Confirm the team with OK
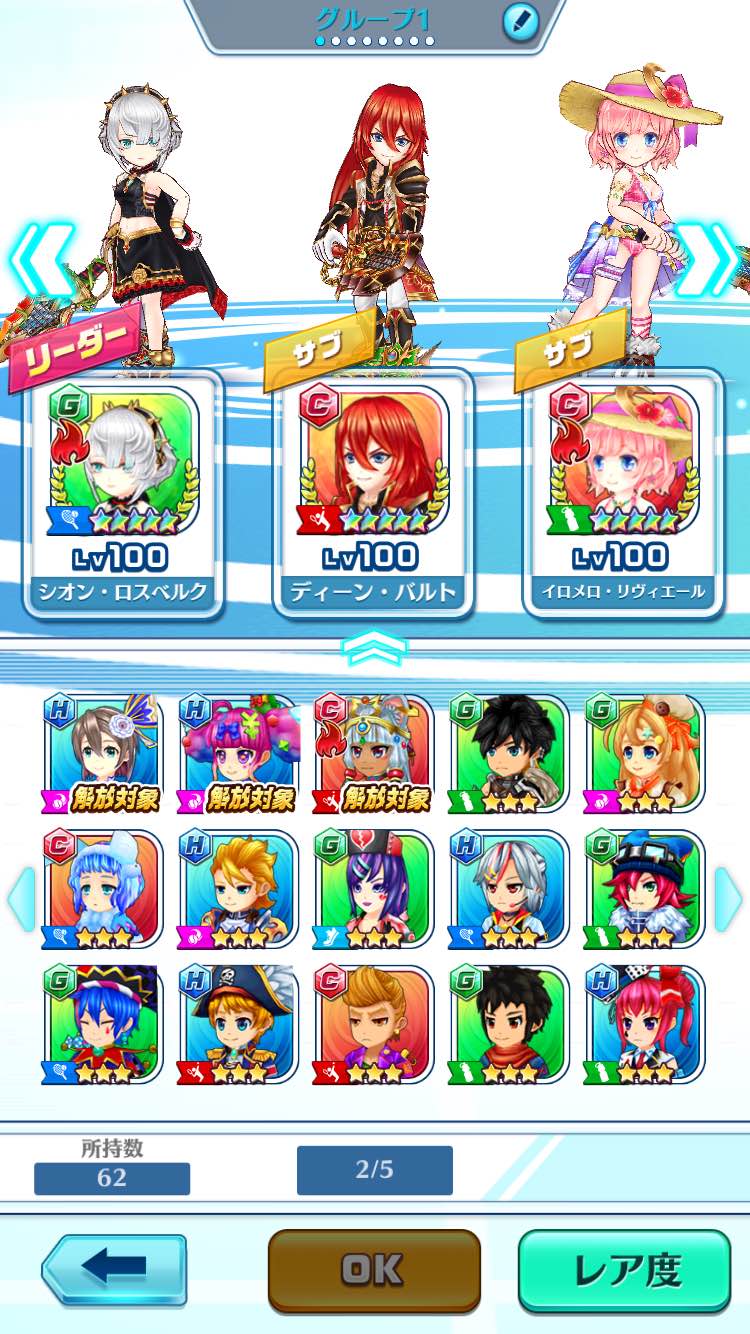The height and width of the screenshot is (1334, 750). coord(374,1270)
